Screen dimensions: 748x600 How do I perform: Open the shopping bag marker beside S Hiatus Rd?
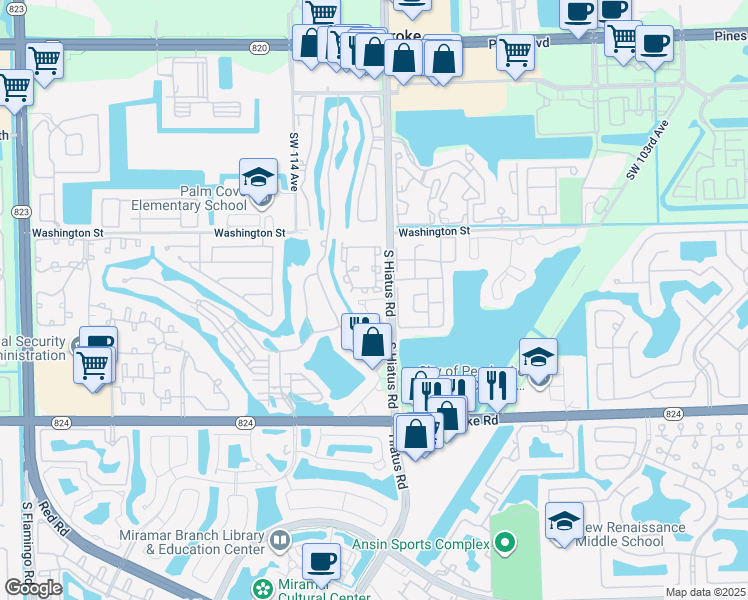373,342
